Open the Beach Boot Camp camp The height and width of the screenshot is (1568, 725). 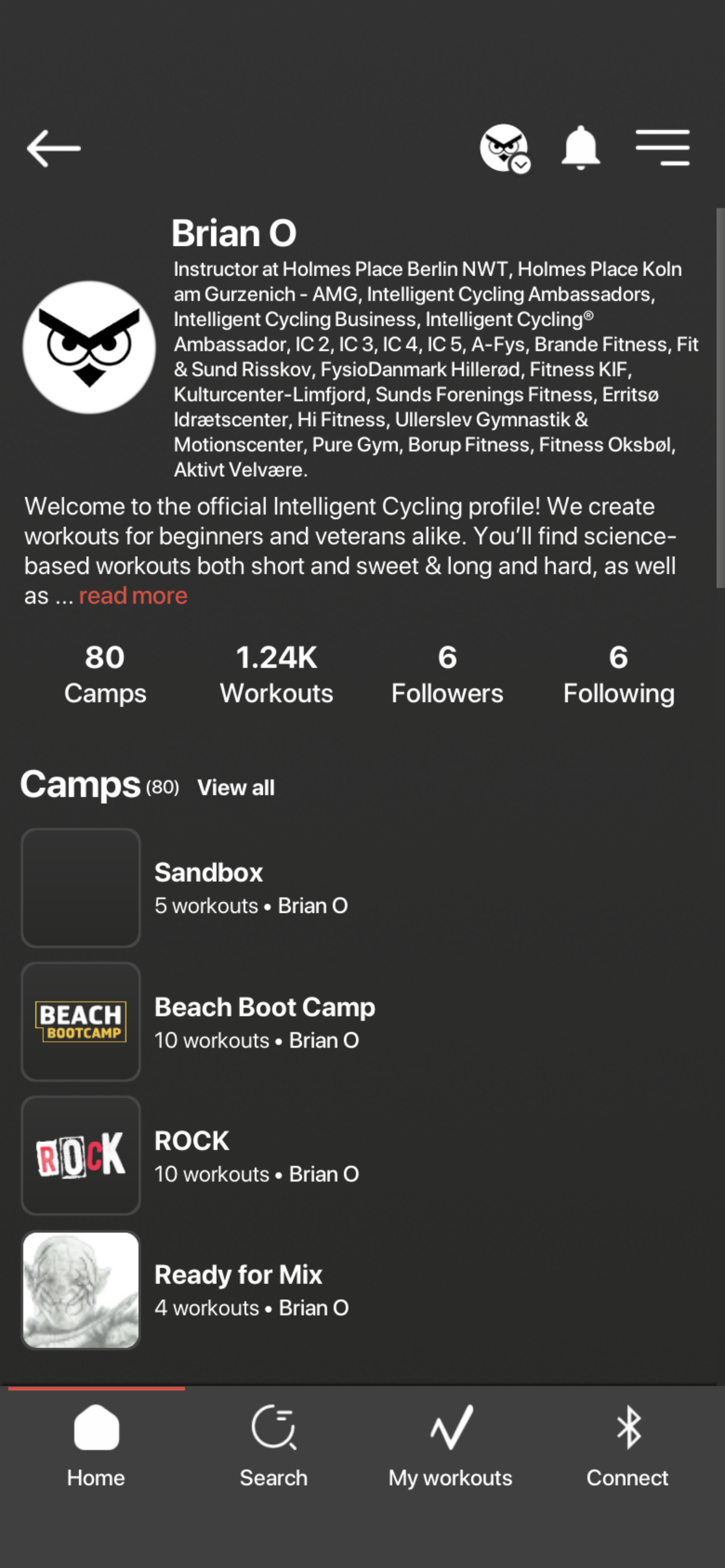[265, 1022]
